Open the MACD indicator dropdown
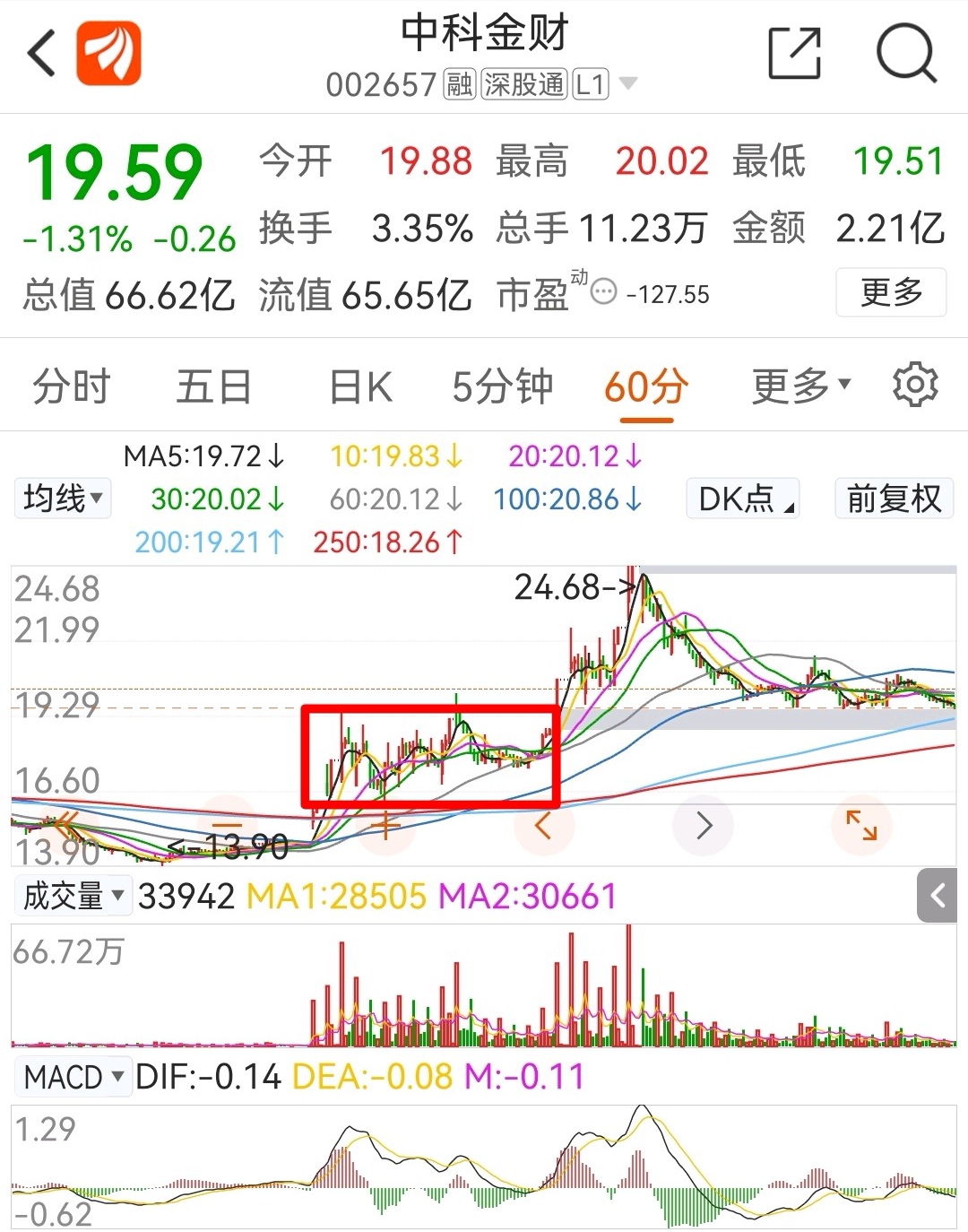 73,1076
